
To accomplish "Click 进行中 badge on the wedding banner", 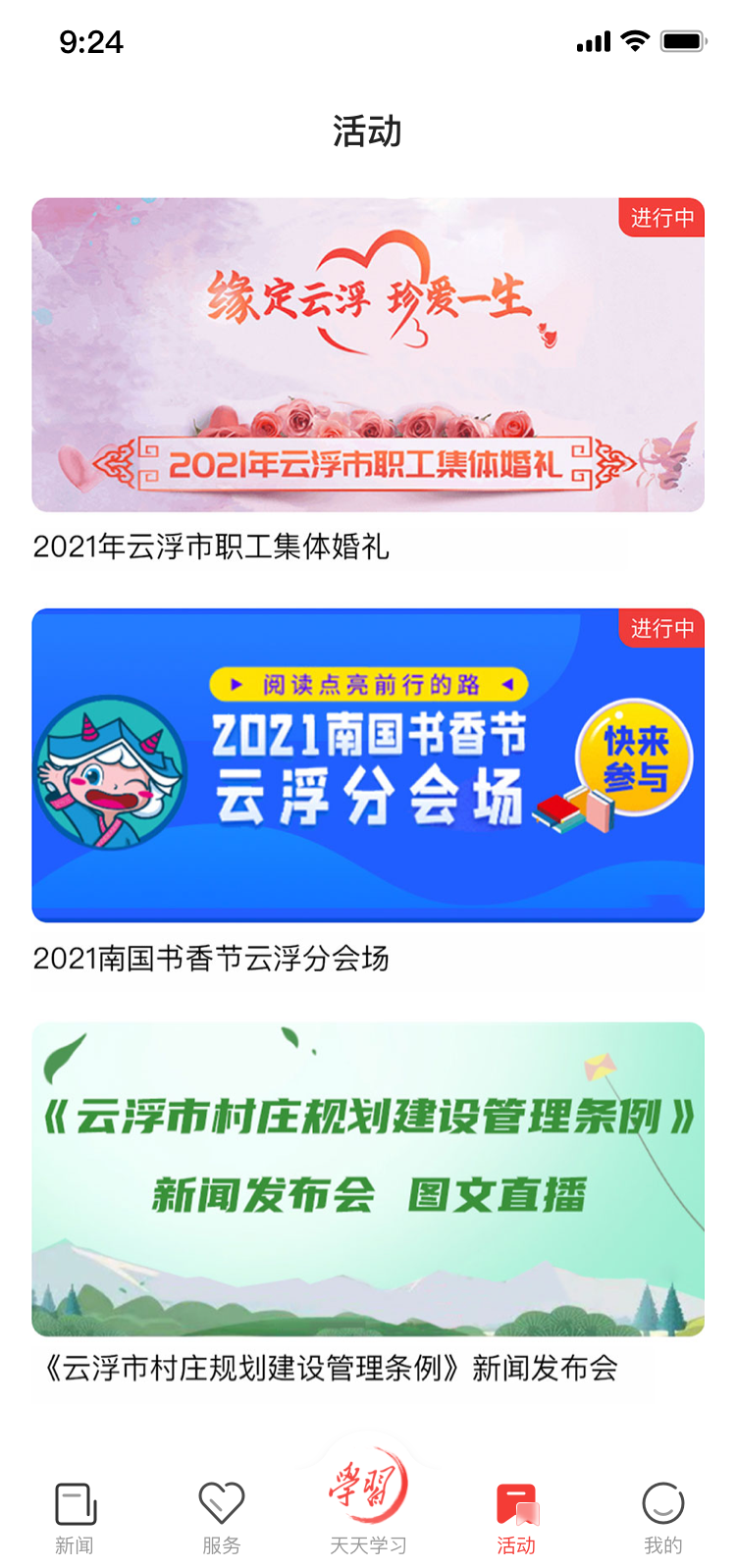I will (x=661, y=219).
